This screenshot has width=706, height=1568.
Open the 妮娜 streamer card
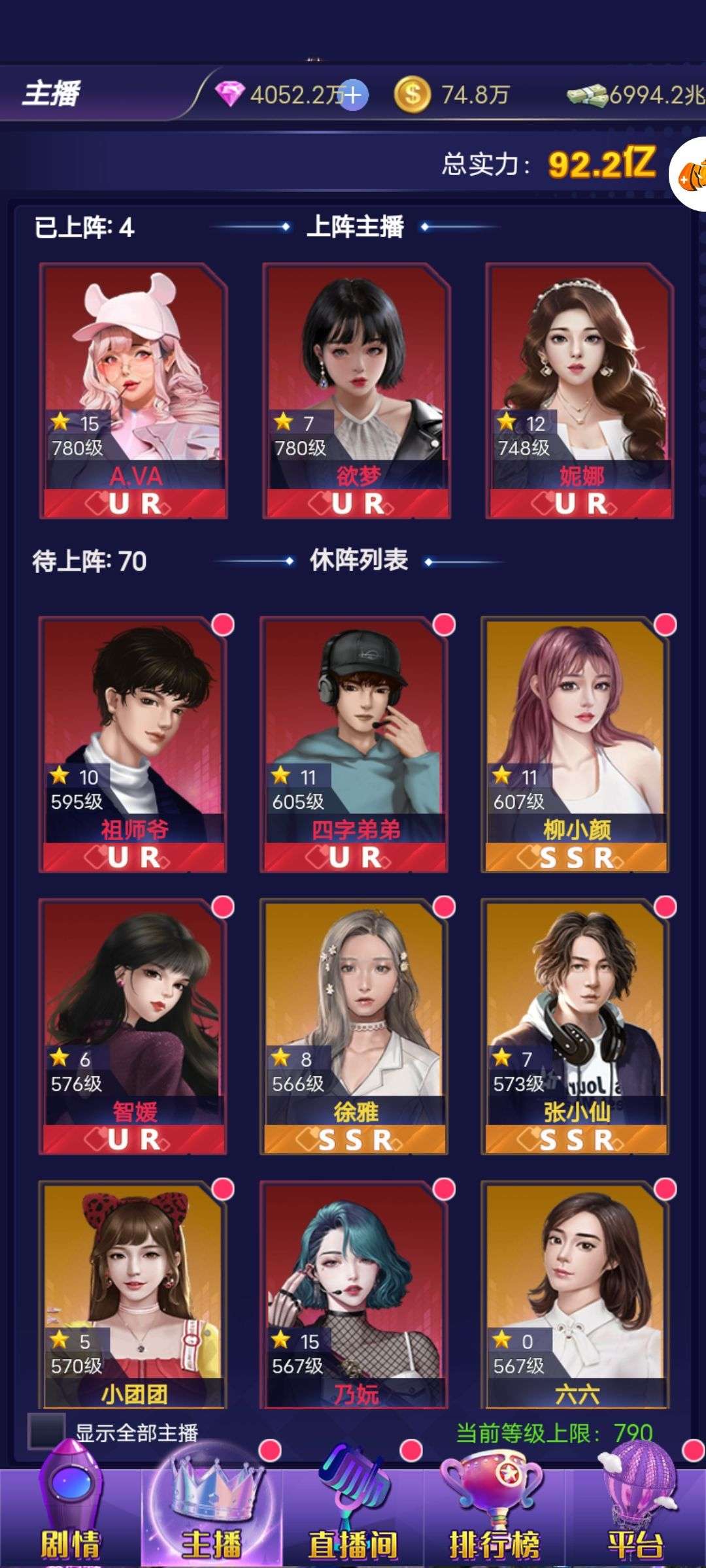579,391
